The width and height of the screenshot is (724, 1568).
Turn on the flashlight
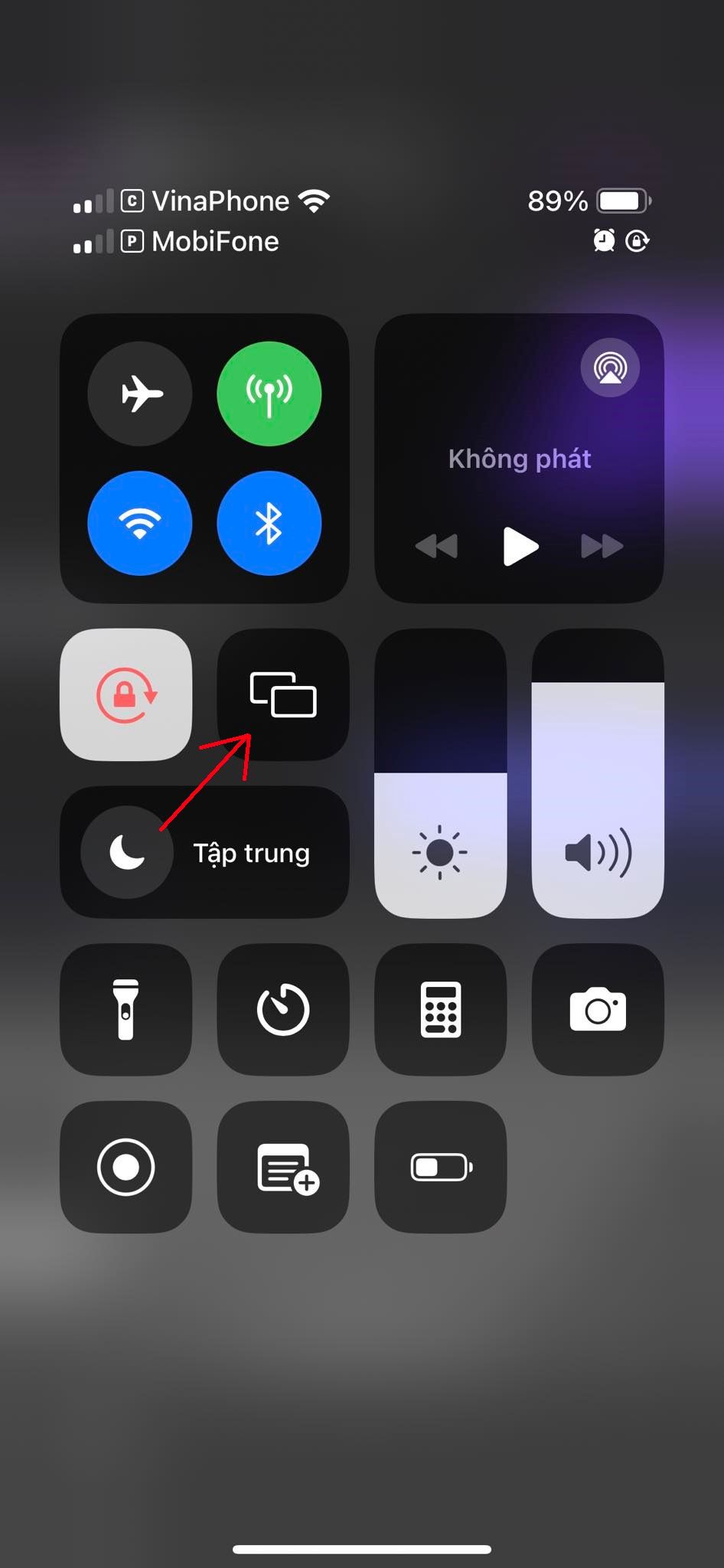click(126, 1010)
